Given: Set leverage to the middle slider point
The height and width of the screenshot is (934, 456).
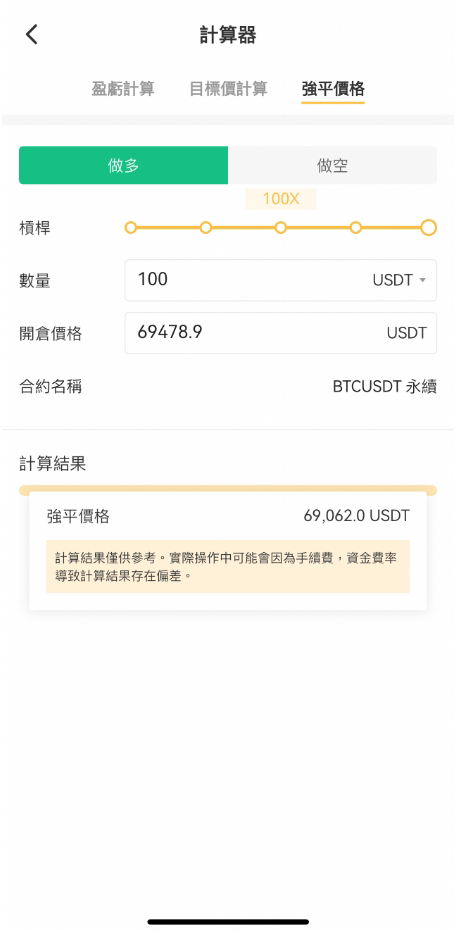Looking at the screenshot, I should (281, 228).
